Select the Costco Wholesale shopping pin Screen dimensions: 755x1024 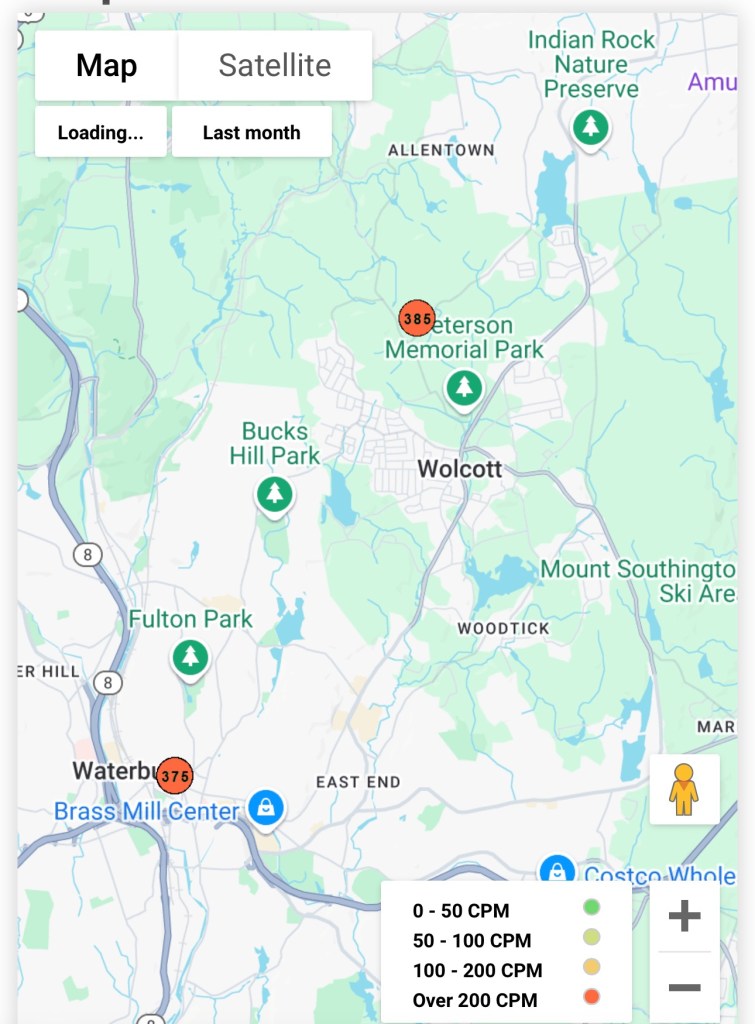(556, 870)
